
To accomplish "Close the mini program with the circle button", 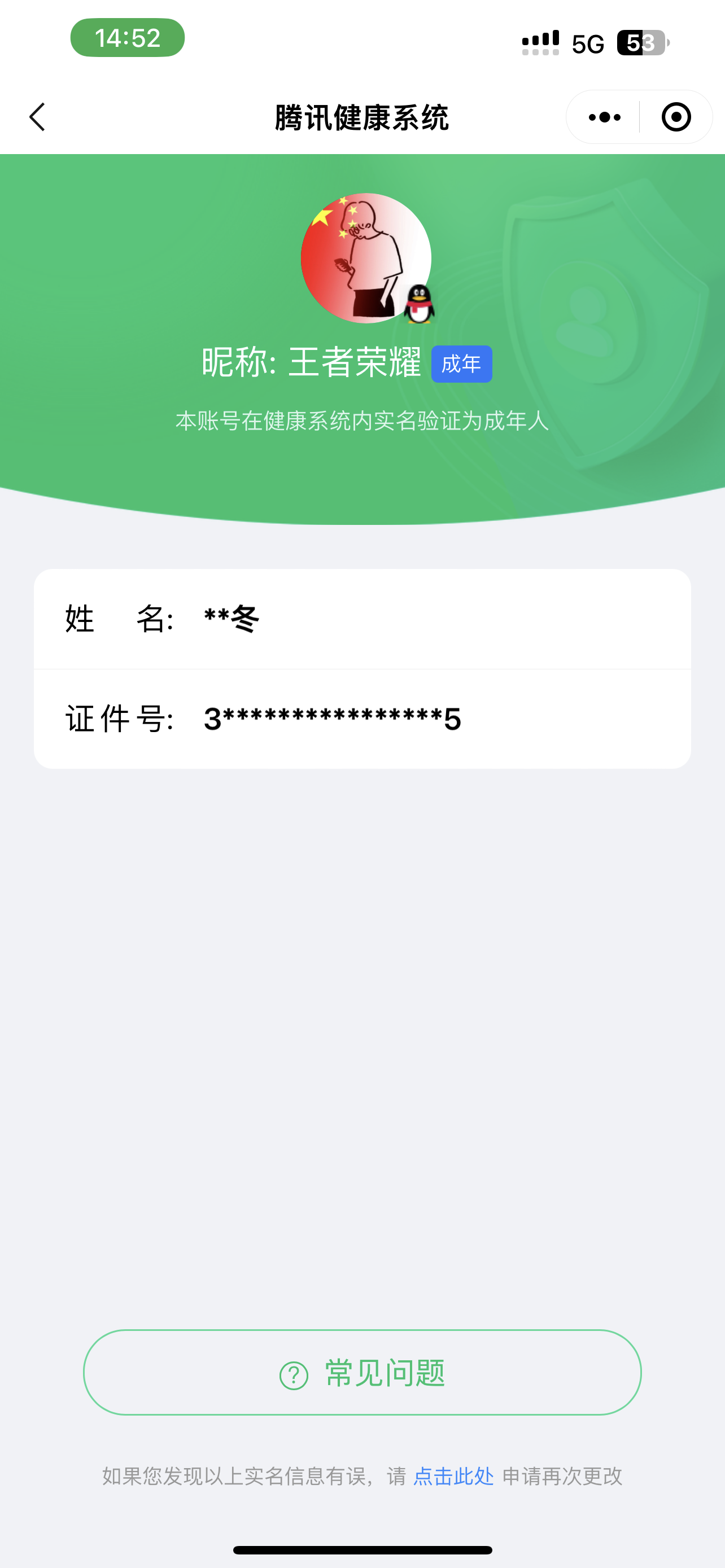I will pyautogui.click(x=676, y=117).
